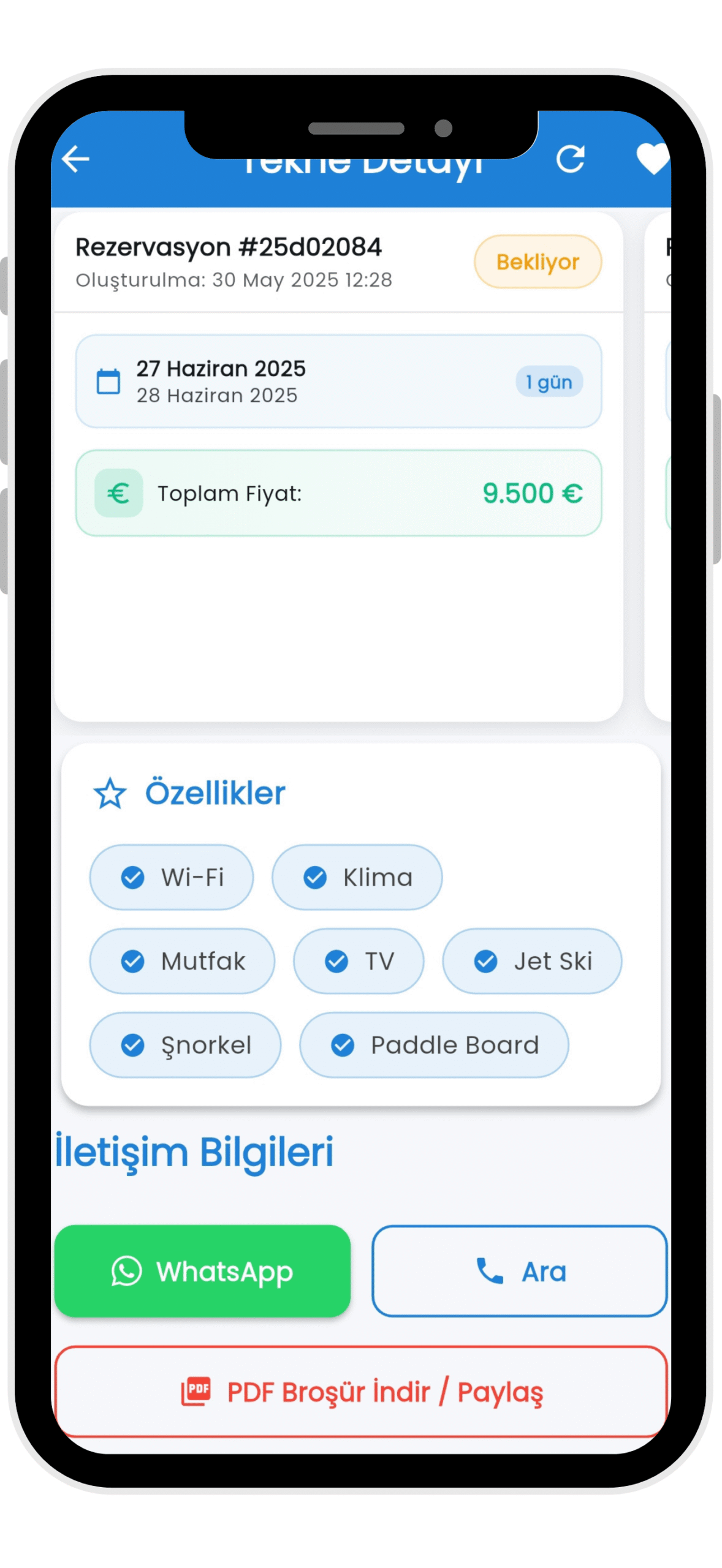Call the owner with Ara button
722x1568 pixels.
coord(519,1271)
